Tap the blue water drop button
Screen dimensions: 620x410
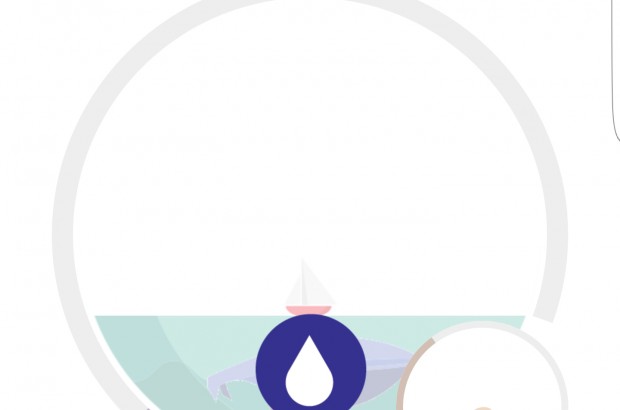[x=310, y=367]
